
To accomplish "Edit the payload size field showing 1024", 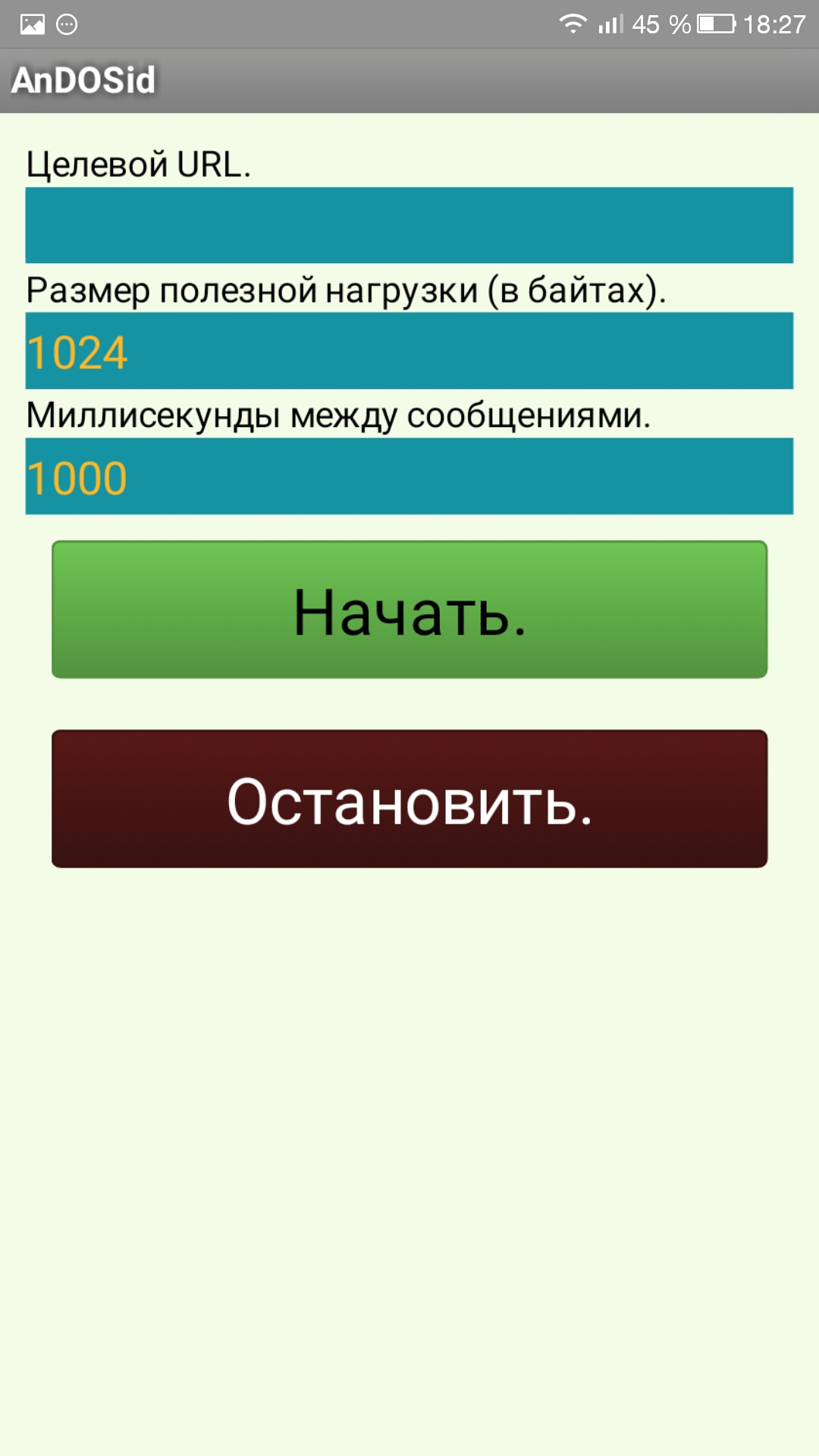I will pyautogui.click(x=409, y=351).
